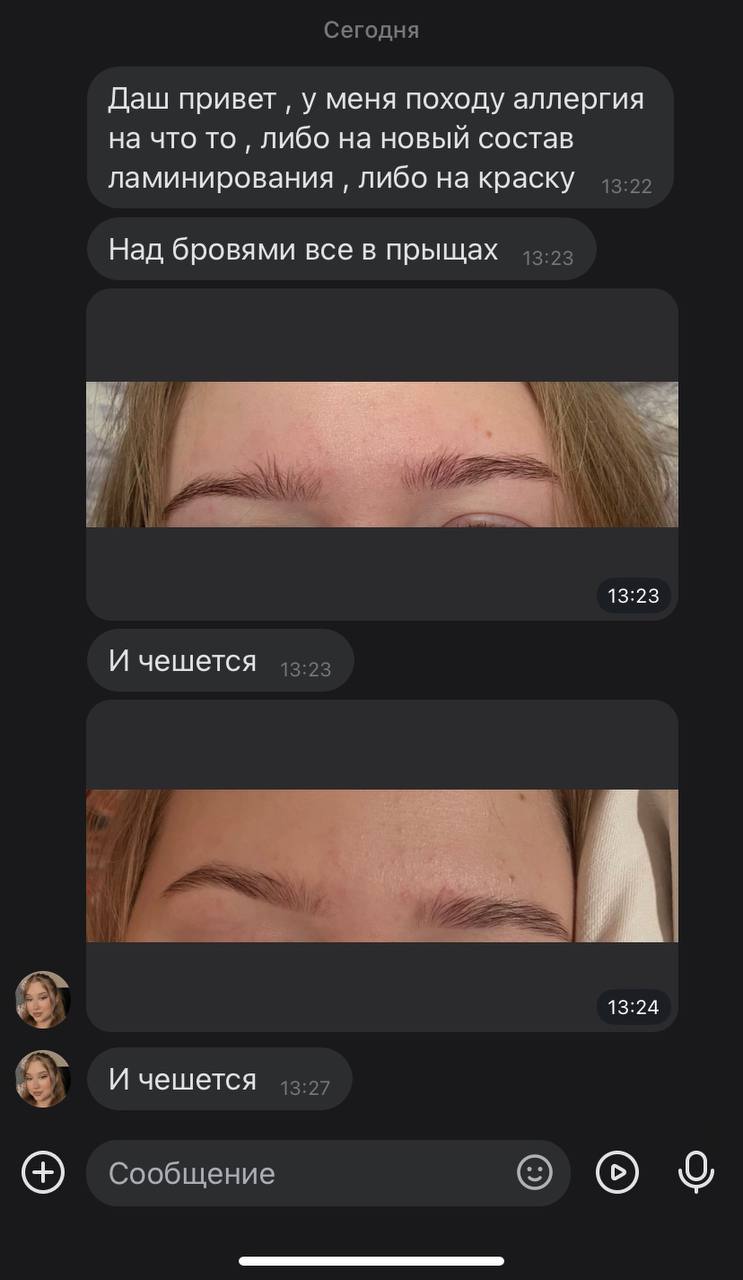Tap the video message play-circle icon

click(x=617, y=1172)
